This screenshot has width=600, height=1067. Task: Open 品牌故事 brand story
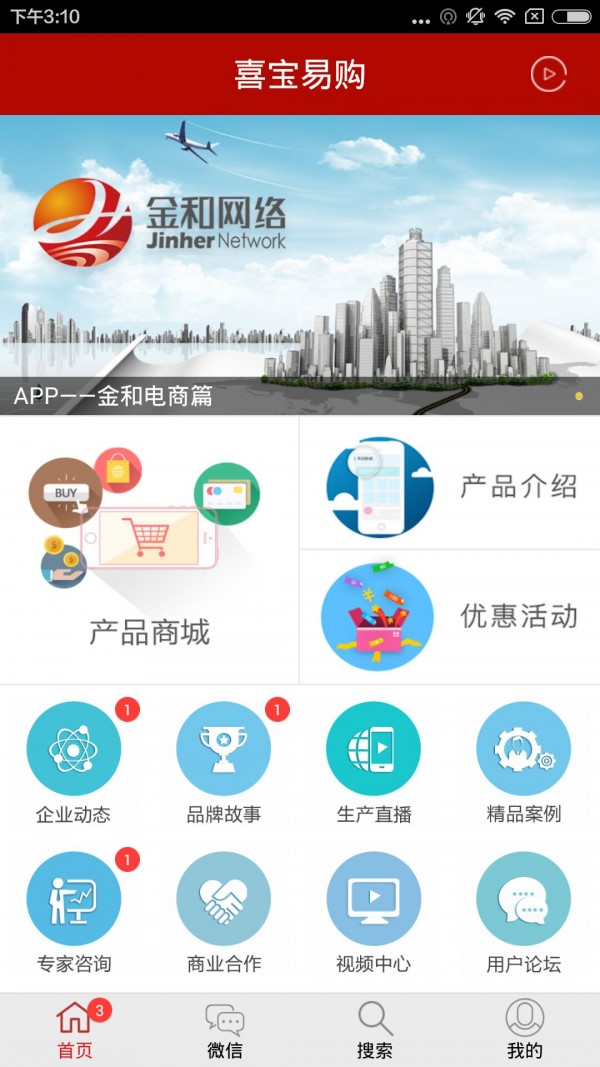(x=224, y=762)
